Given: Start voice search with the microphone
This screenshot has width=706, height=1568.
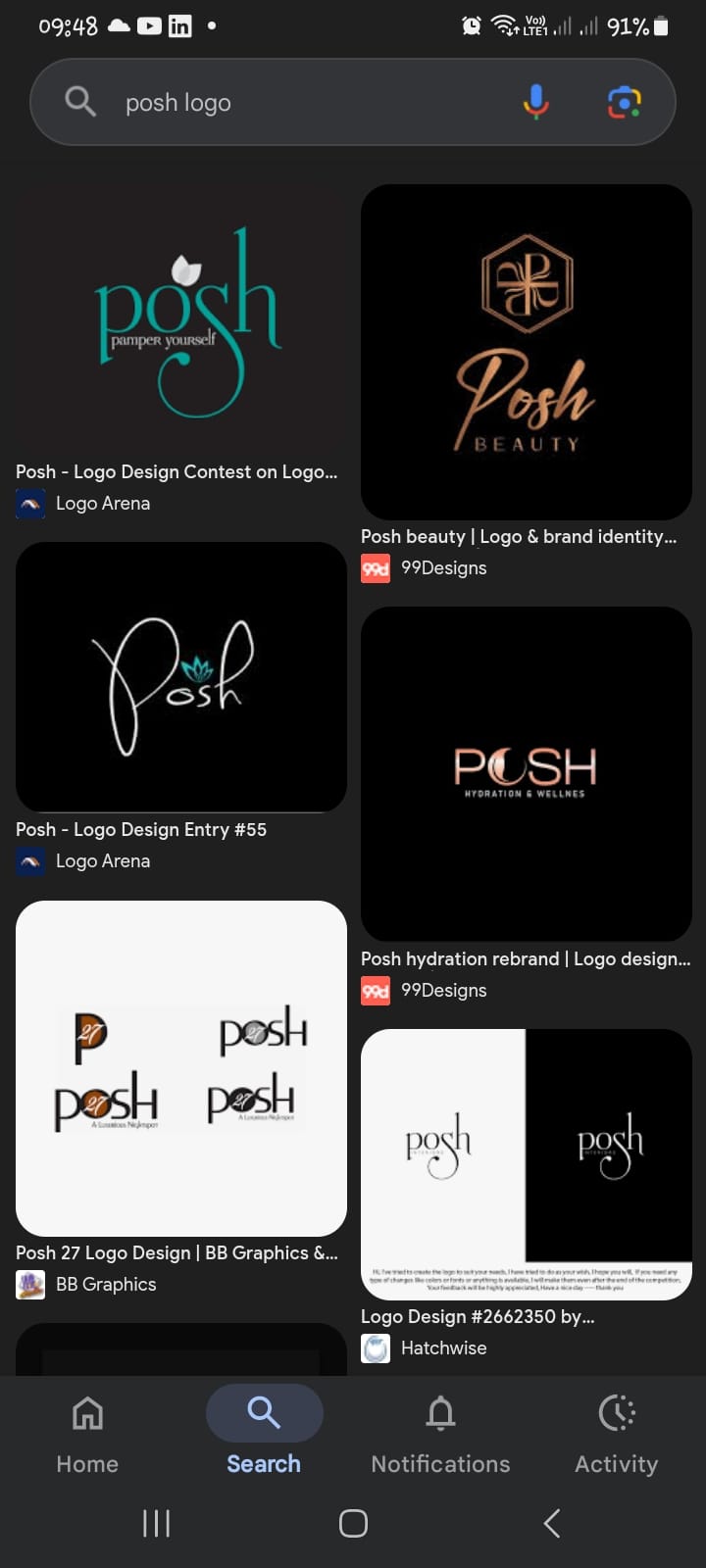Looking at the screenshot, I should pos(535,102).
